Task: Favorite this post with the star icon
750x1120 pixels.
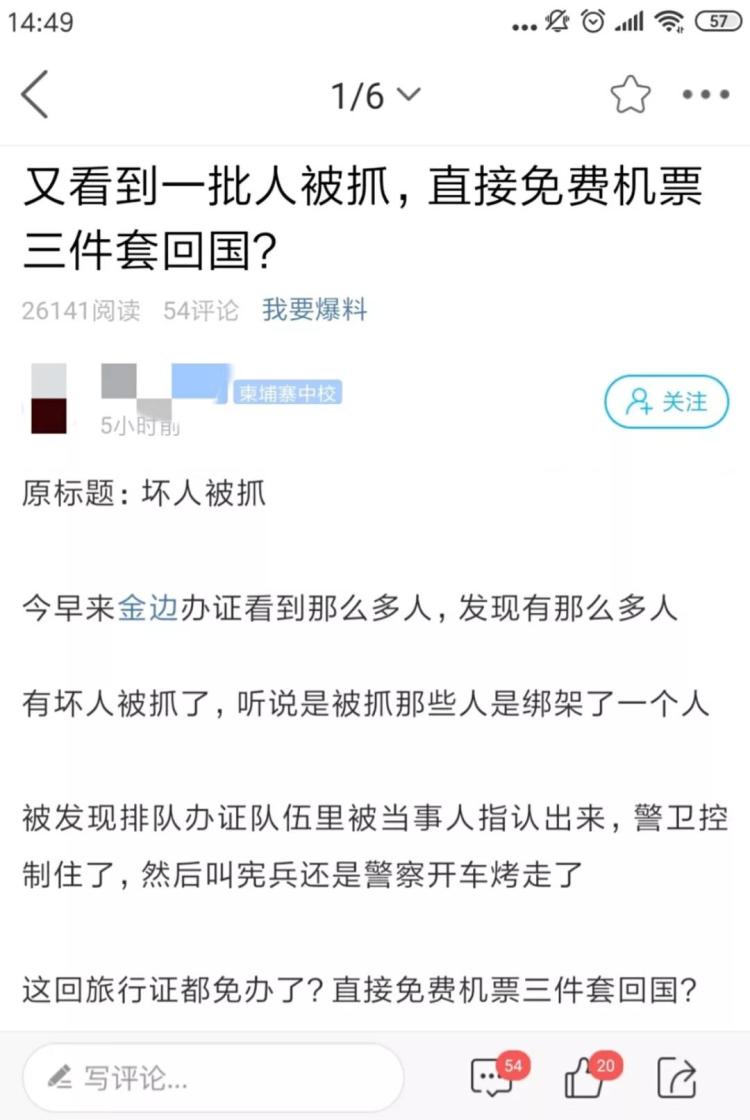Action: pos(630,96)
